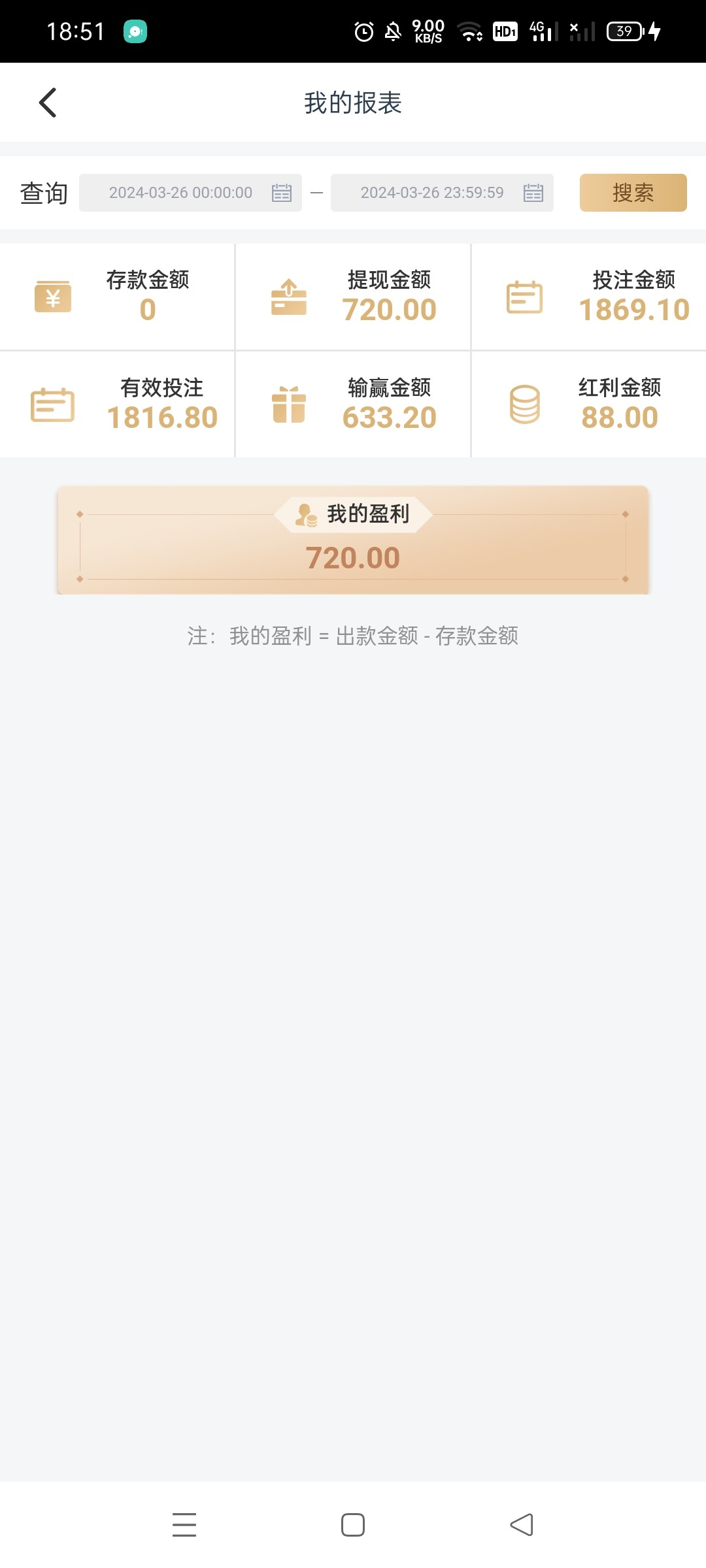
Task: Click the profit formula note text
Action: tap(353, 634)
